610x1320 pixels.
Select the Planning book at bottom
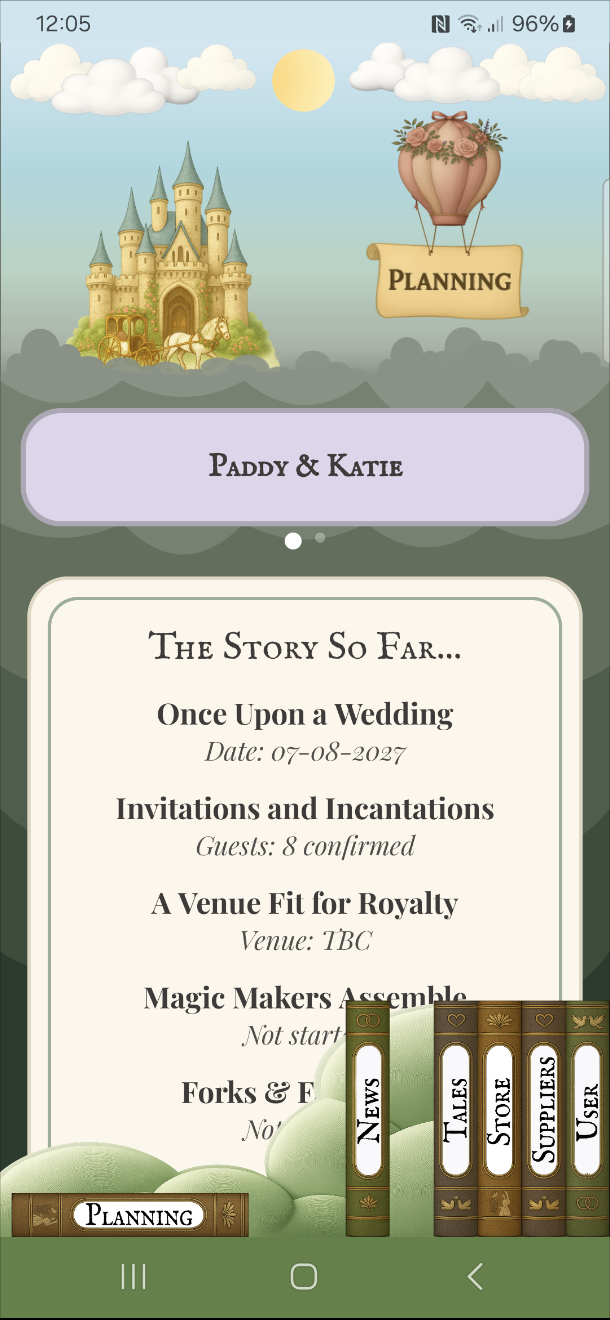[x=130, y=1215]
